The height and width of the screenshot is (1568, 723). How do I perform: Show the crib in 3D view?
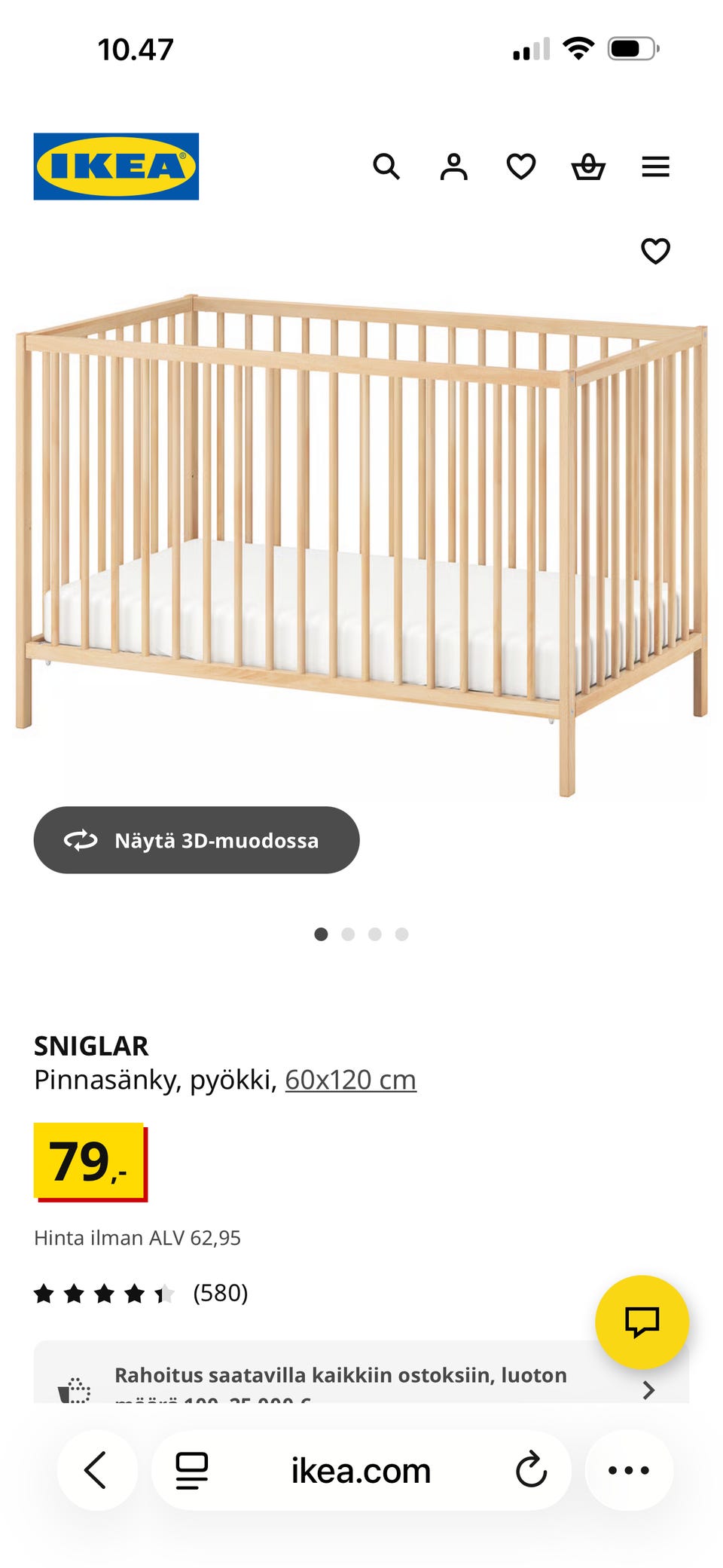[x=196, y=840]
